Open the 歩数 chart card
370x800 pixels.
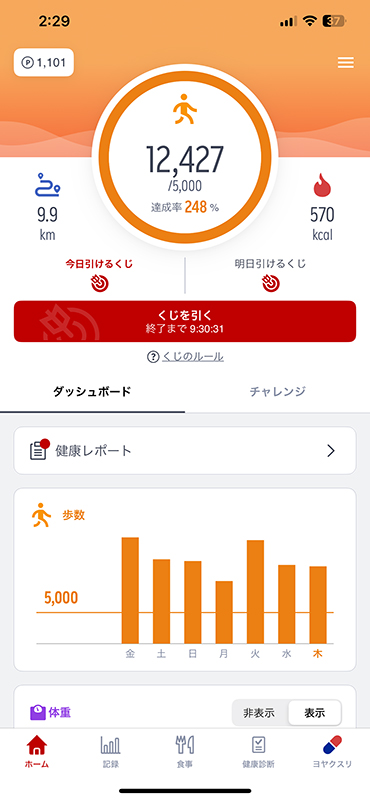(185, 580)
